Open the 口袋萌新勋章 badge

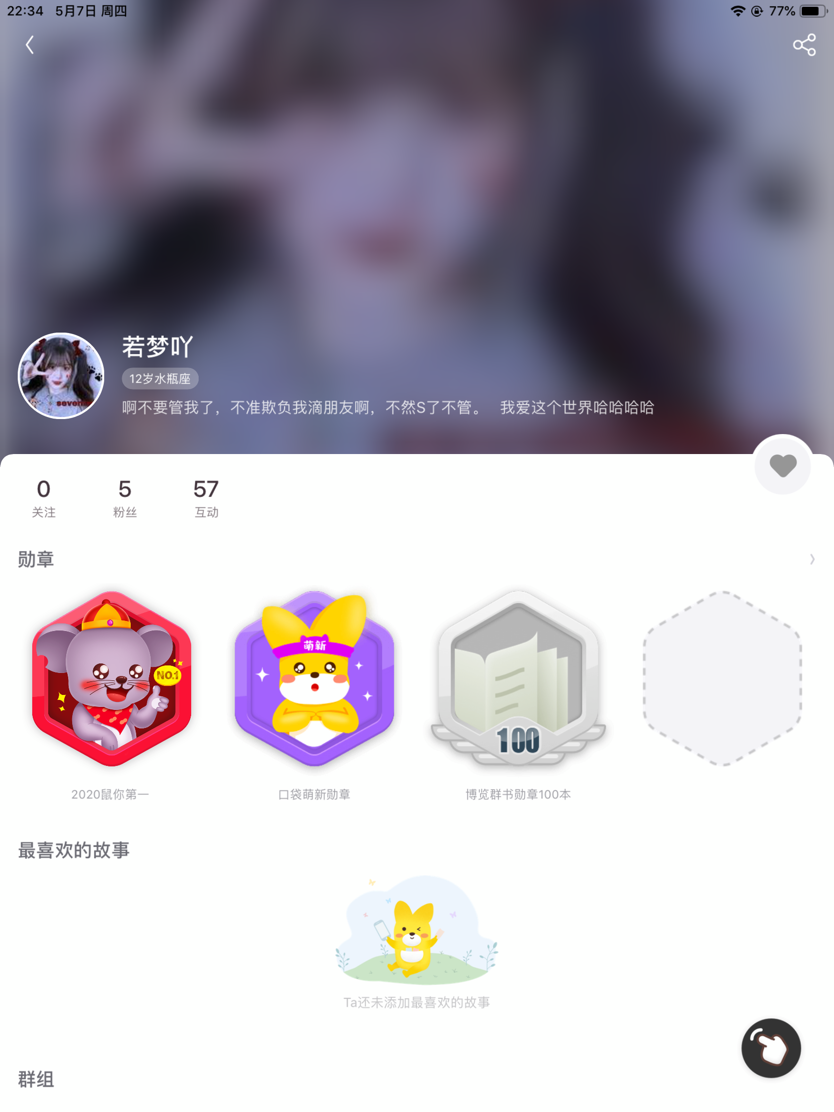[314, 680]
